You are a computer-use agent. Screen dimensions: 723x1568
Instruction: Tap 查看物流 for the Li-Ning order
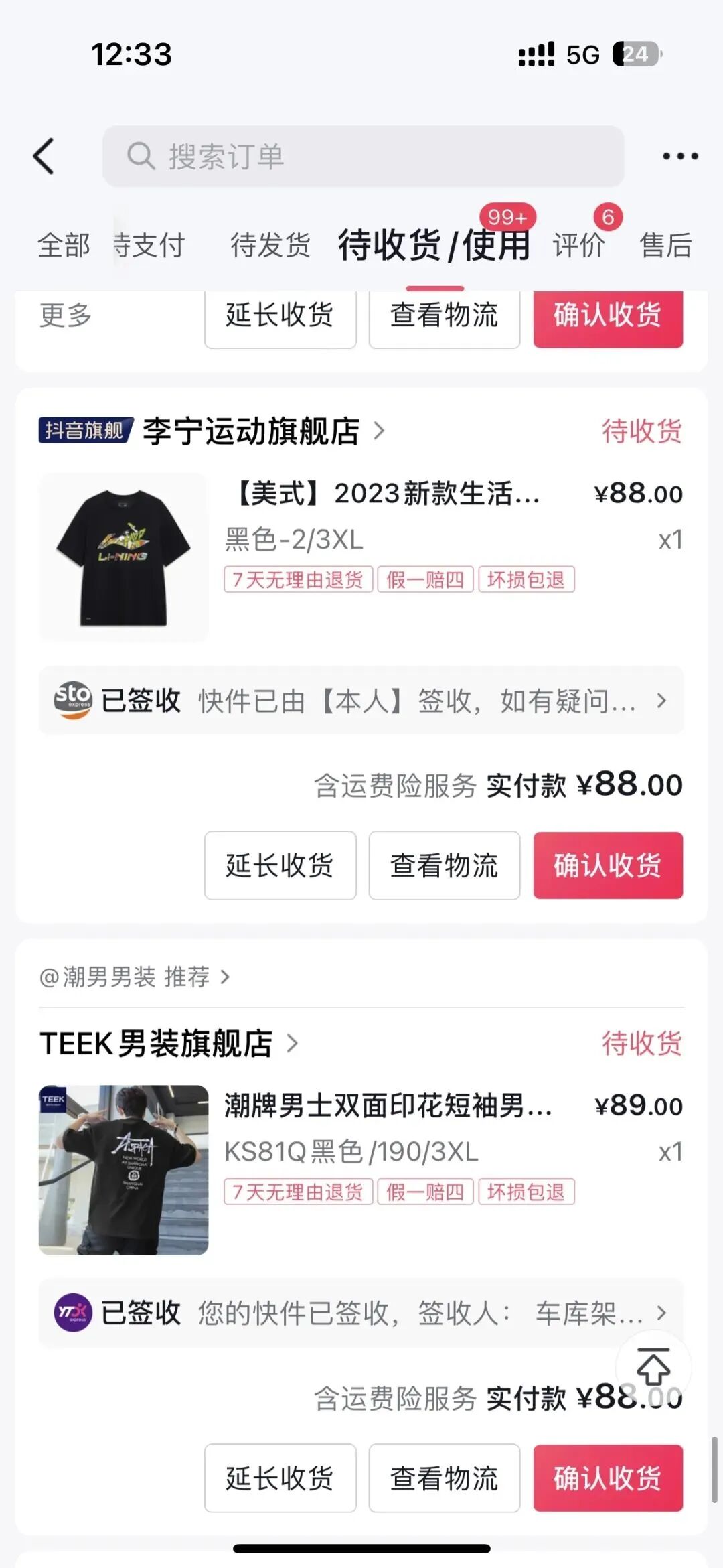pos(445,865)
